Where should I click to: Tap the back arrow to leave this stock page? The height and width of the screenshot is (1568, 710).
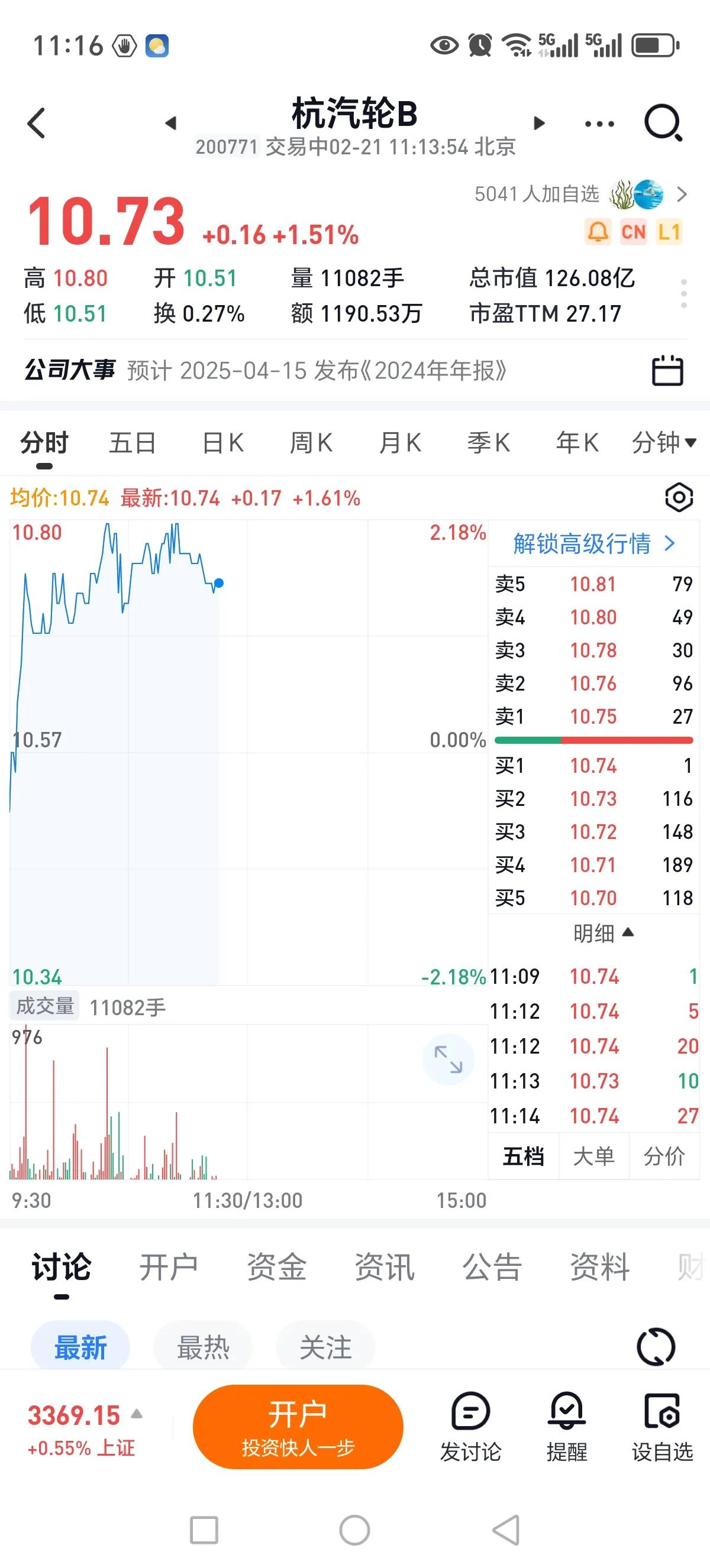(37, 122)
